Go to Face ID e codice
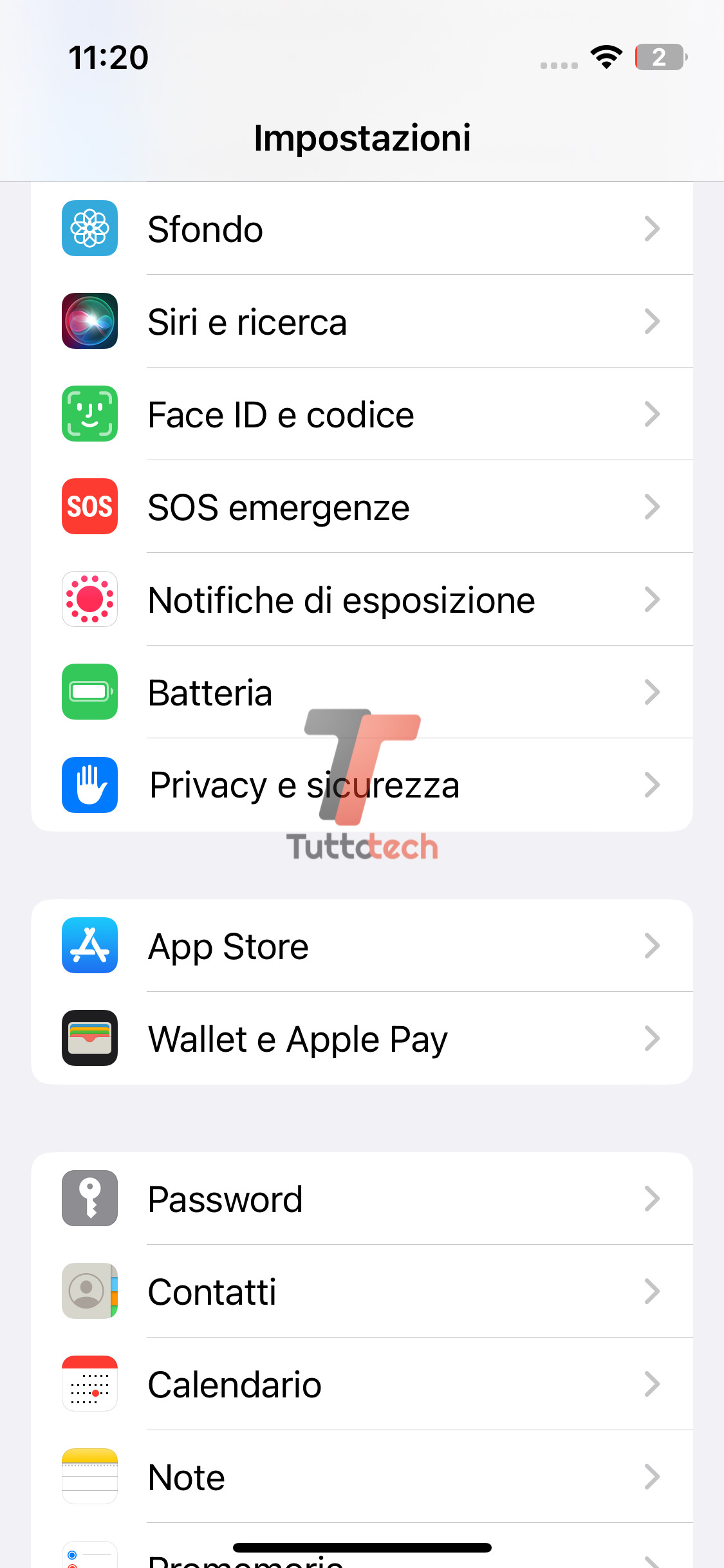This screenshot has width=724, height=1568. (362, 415)
